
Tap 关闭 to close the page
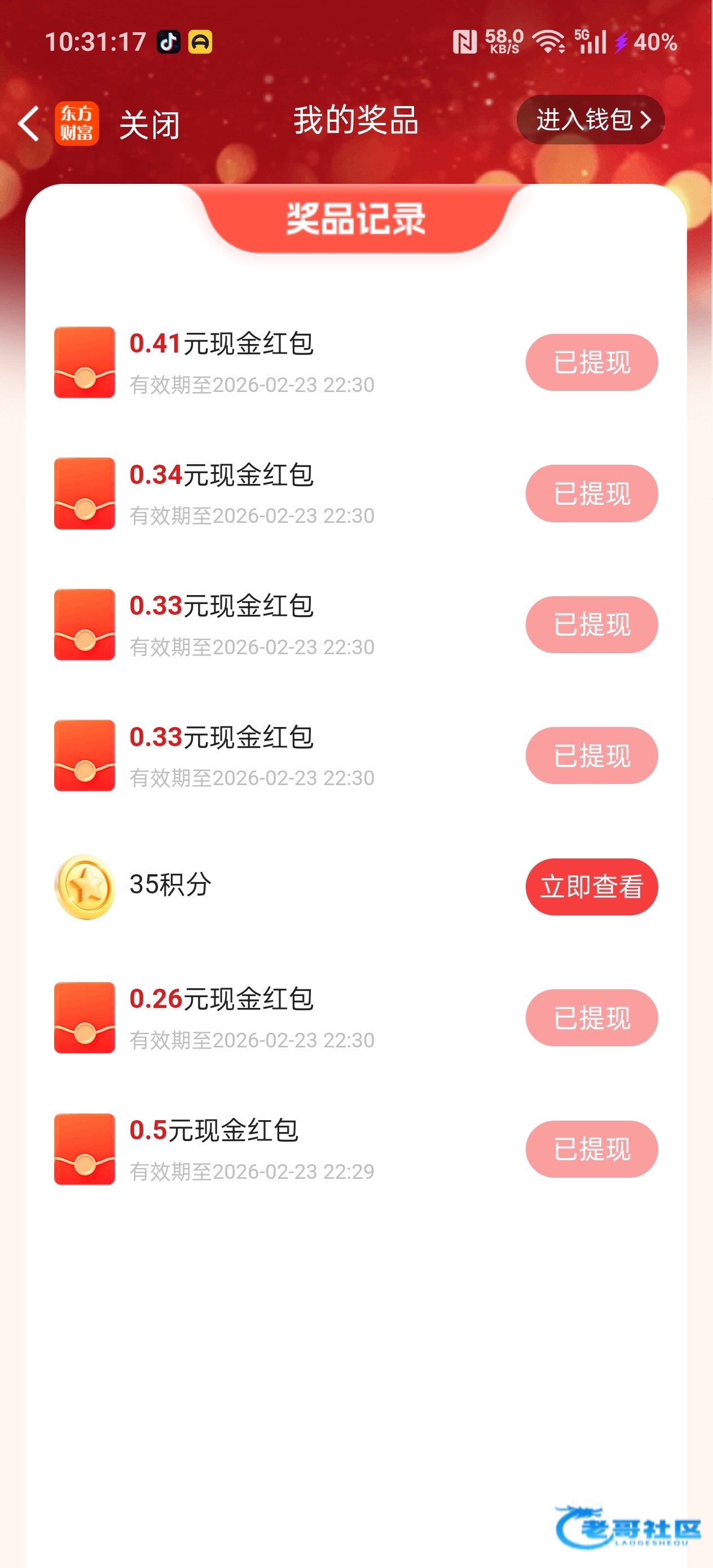click(x=149, y=125)
